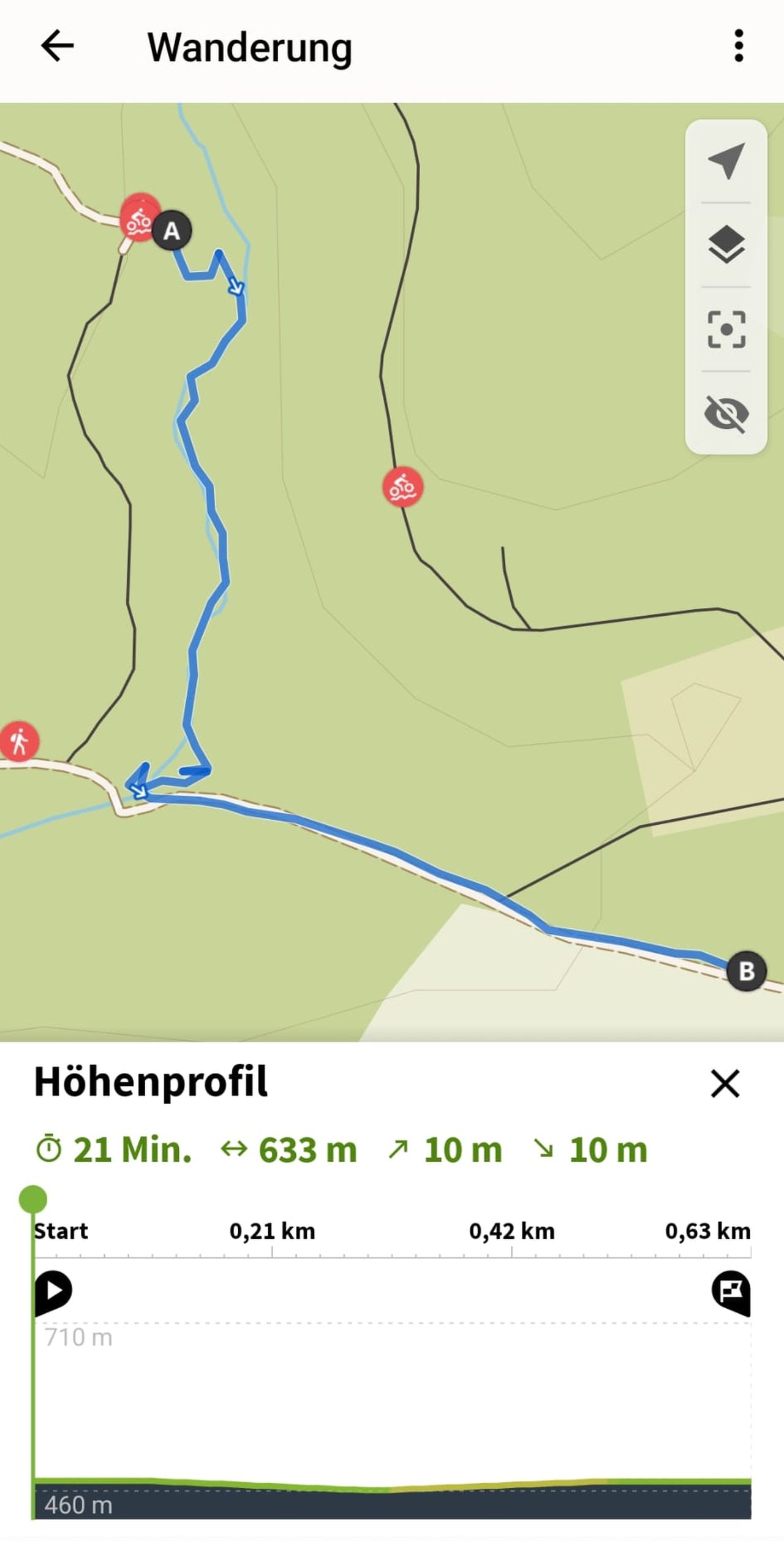784x1541 pixels.
Task: Toggle visibility of map overlays
Action: pos(726,414)
